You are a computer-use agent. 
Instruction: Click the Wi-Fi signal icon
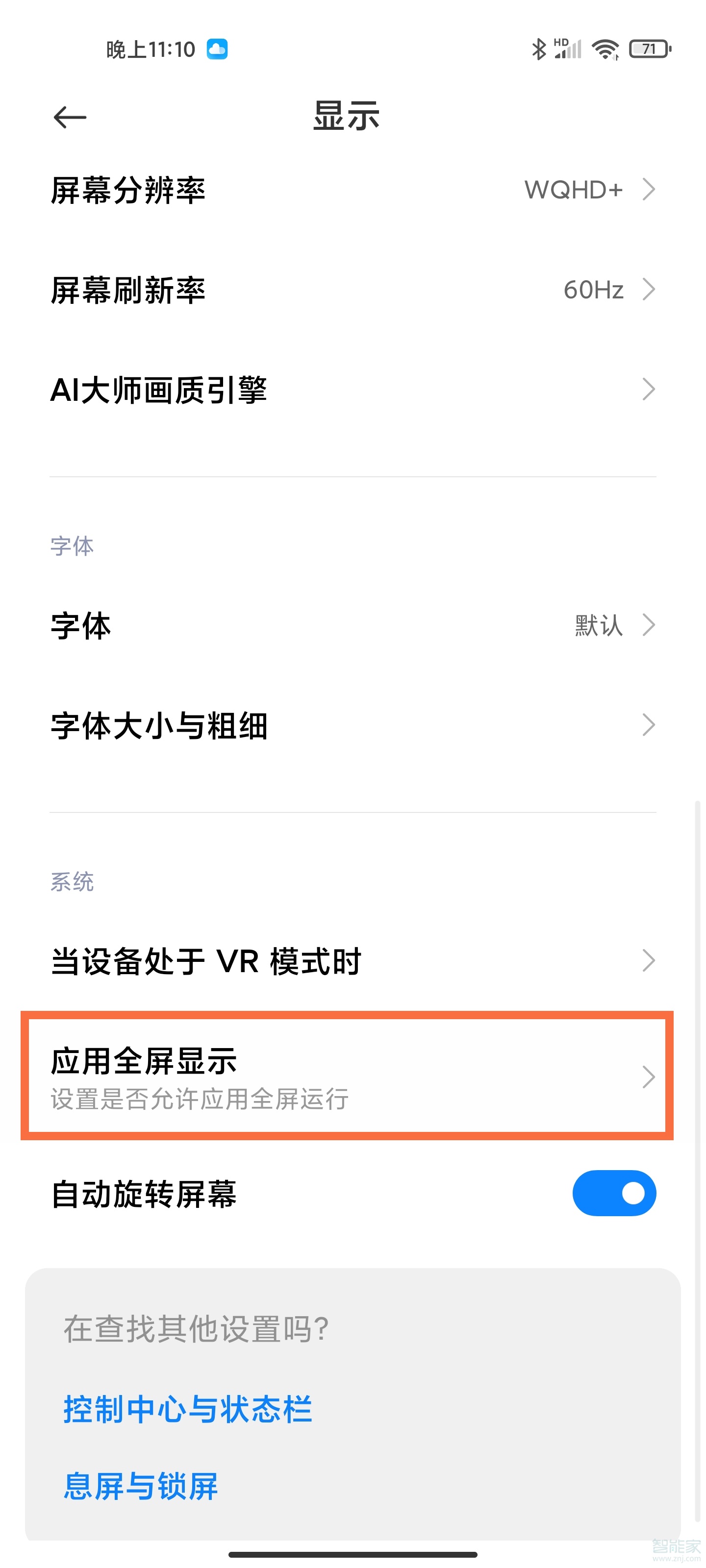[x=605, y=49]
